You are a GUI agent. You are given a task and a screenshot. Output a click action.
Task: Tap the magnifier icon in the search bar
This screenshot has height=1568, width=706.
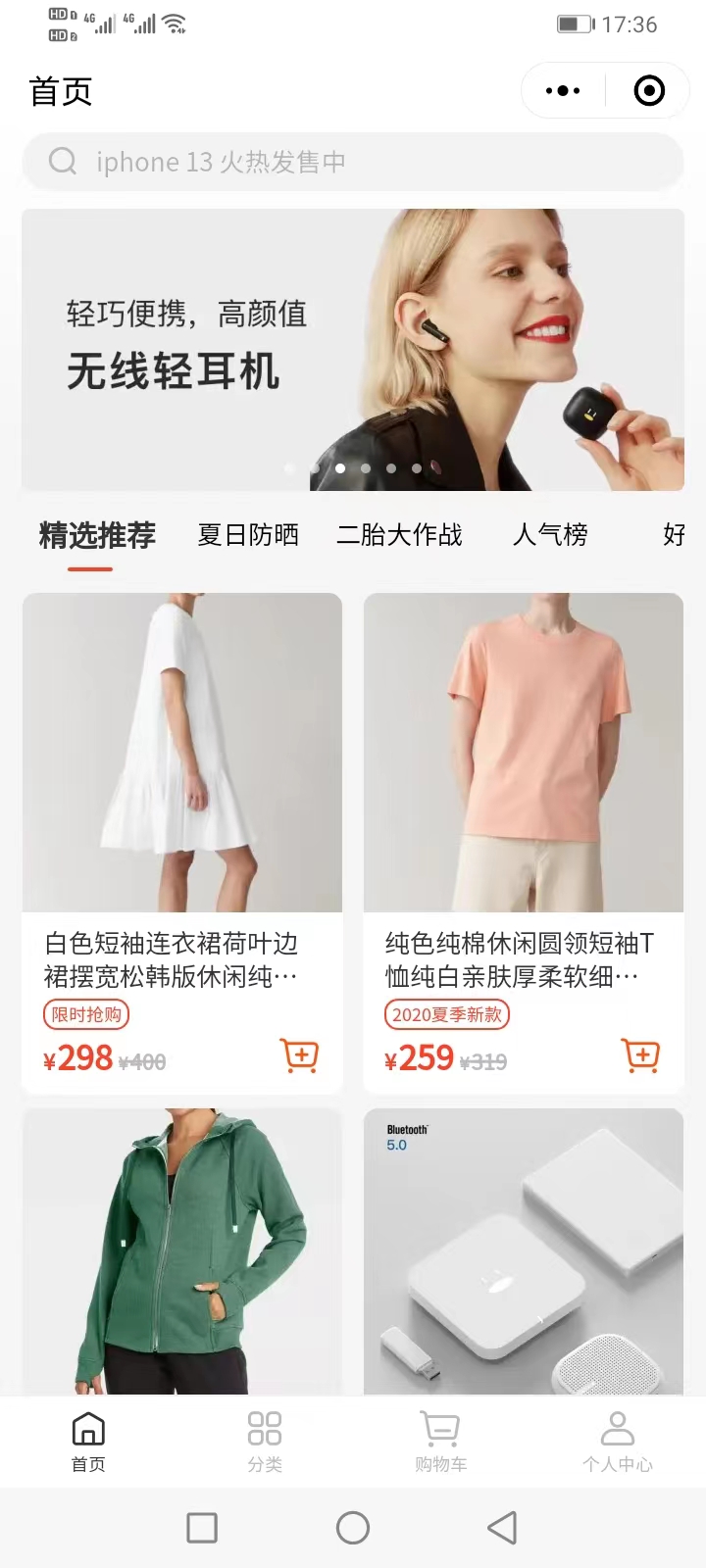coord(63,161)
